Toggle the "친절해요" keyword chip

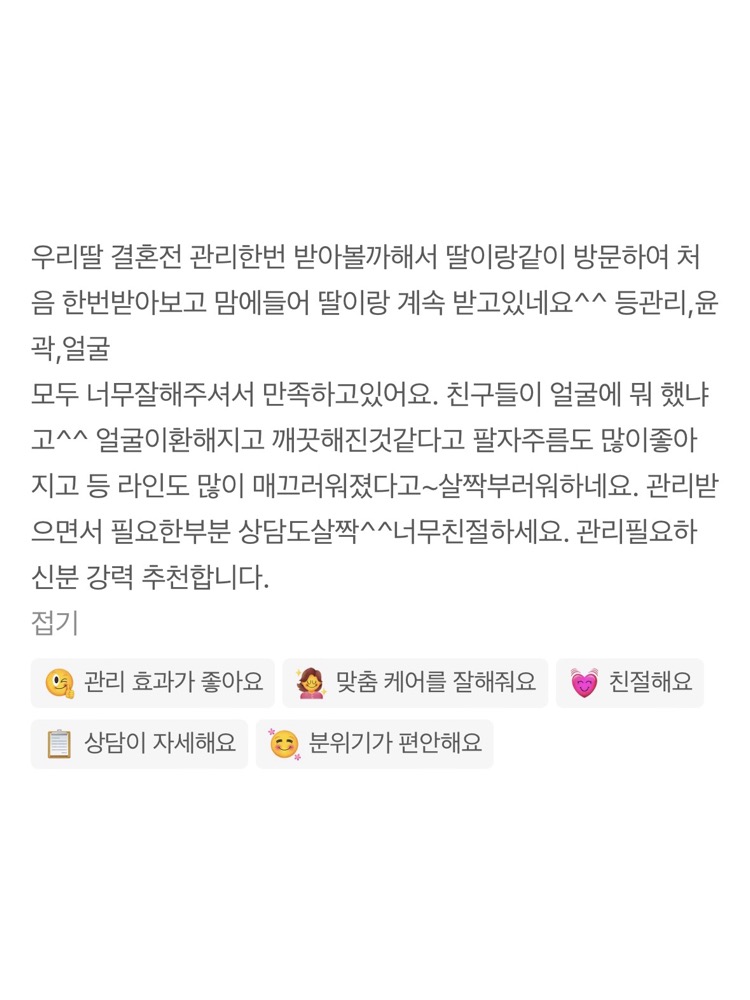[x=629, y=683]
